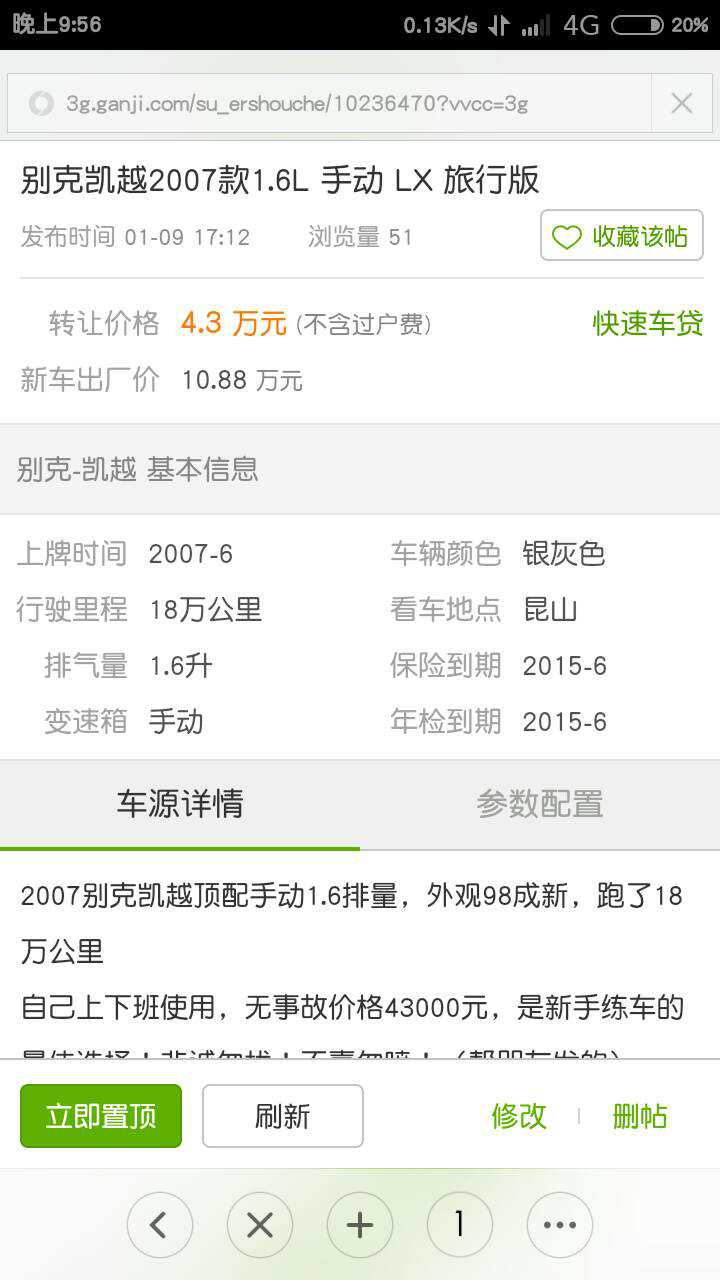Select the 车源详情 tab
Image resolution: width=720 pixels, height=1280 pixels.
180,804
